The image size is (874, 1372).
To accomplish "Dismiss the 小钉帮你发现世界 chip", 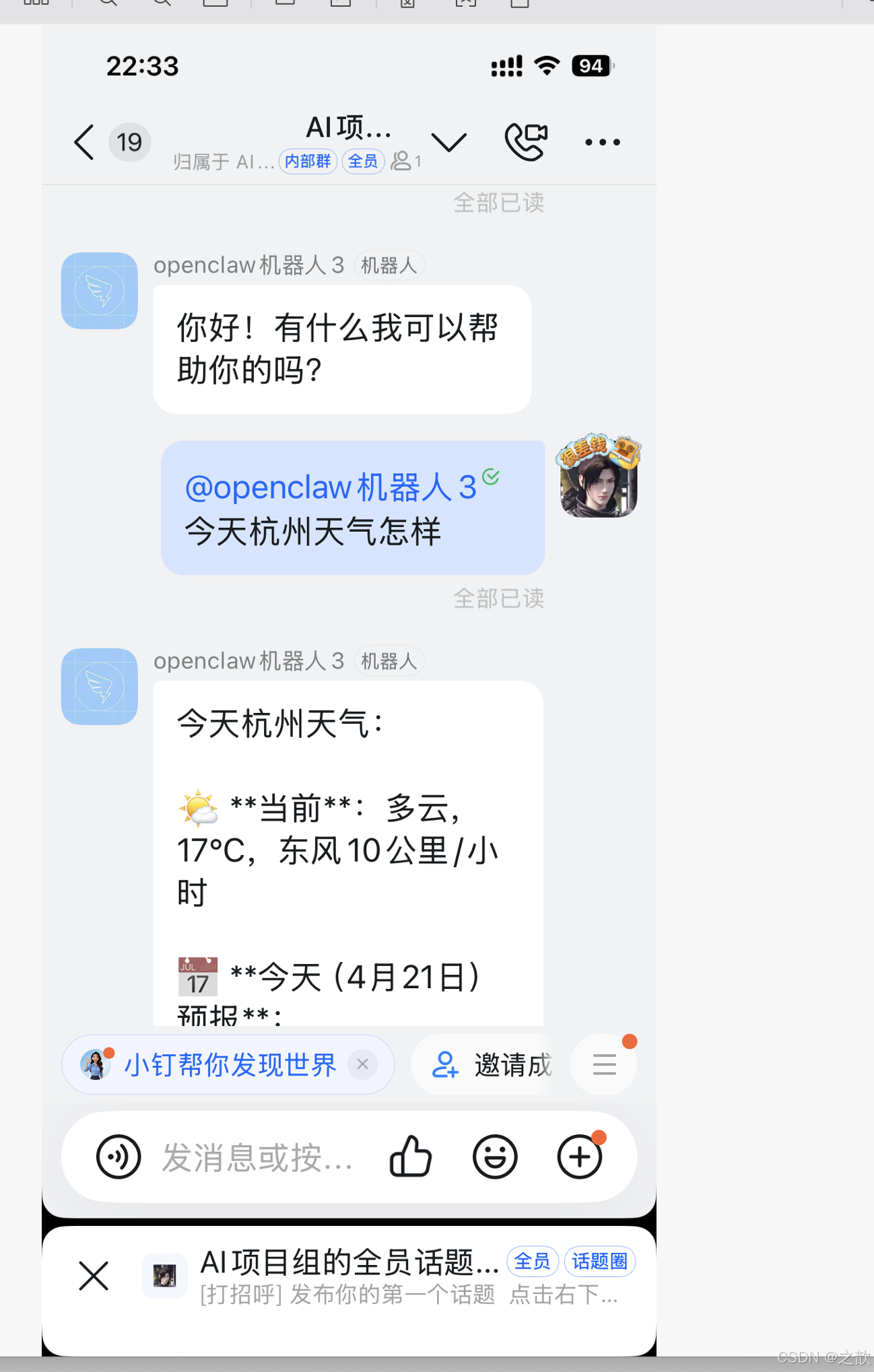I will [x=363, y=1064].
